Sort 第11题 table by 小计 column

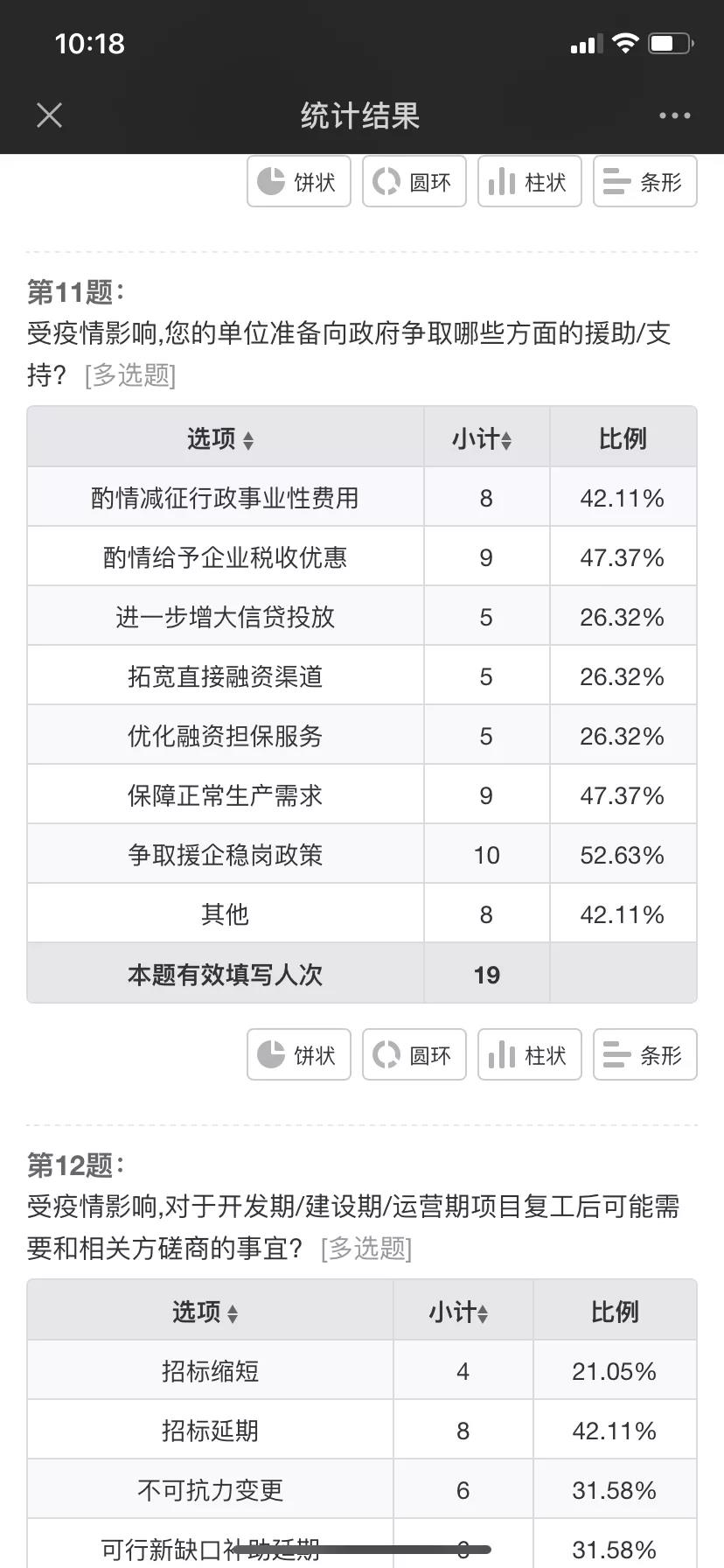pos(506,440)
